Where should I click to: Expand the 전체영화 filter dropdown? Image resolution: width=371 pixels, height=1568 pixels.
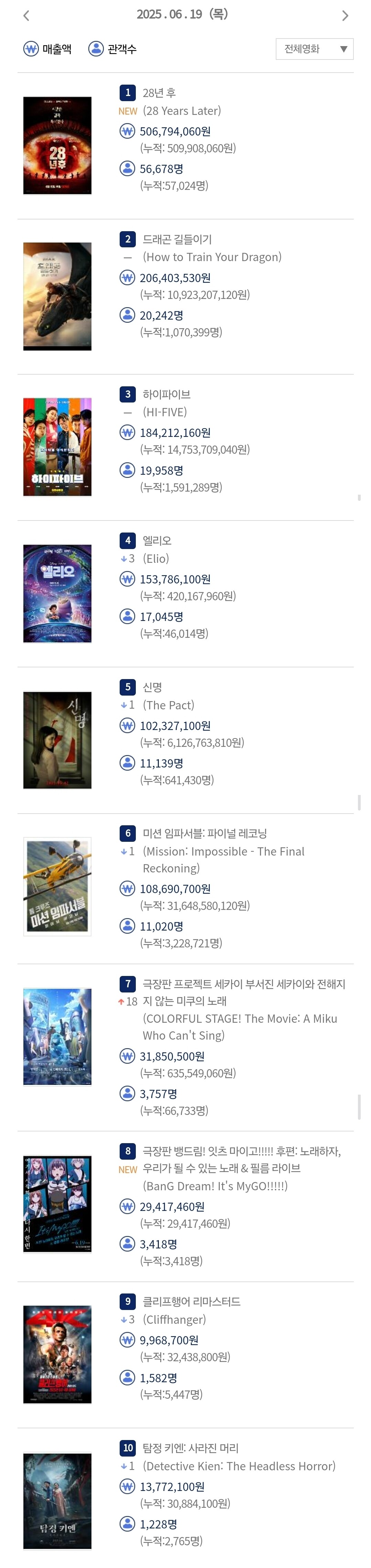pyautogui.click(x=314, y=49)
